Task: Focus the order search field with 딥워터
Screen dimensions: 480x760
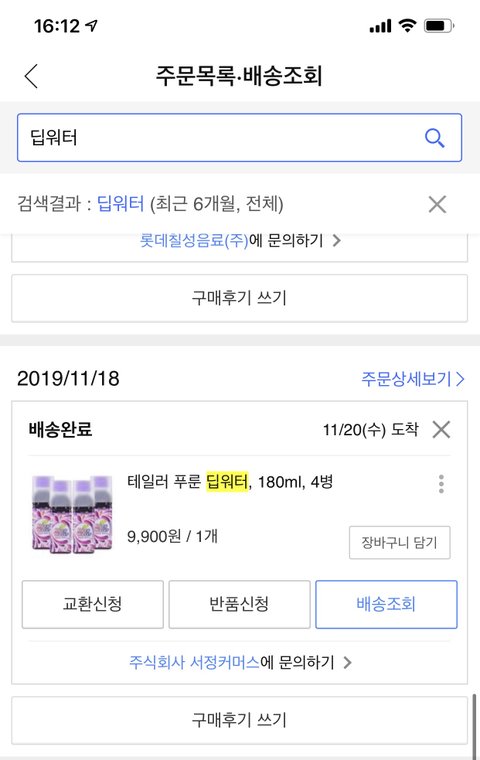Action: 240,138
